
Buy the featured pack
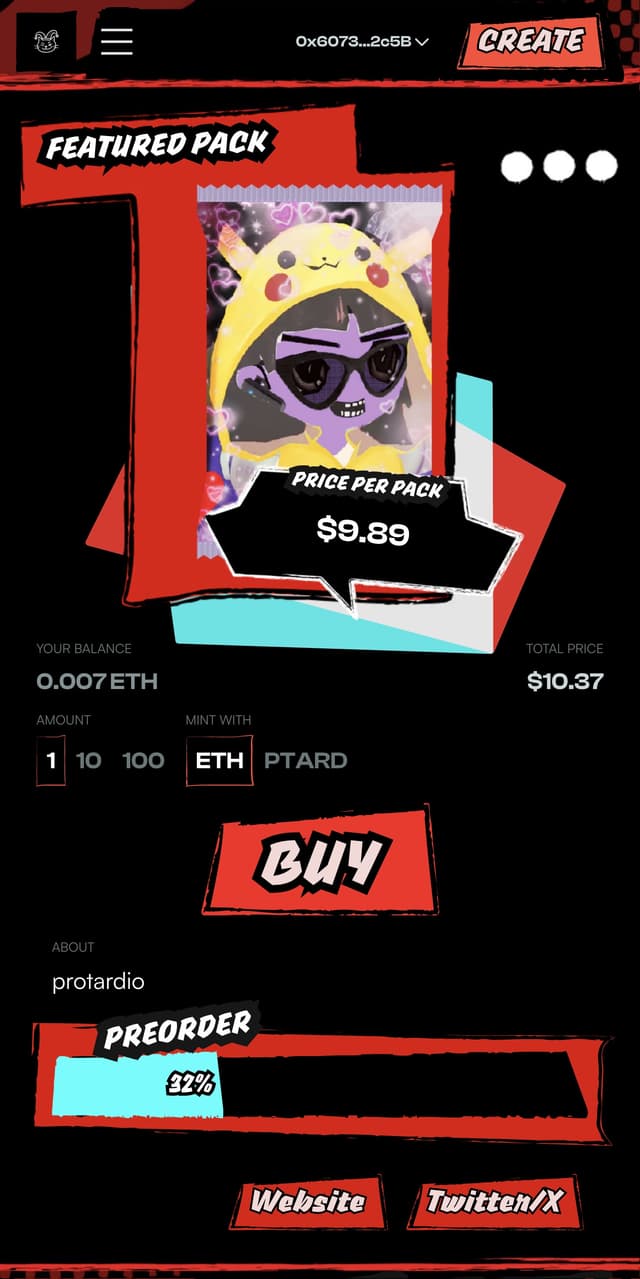click(322, 860)
